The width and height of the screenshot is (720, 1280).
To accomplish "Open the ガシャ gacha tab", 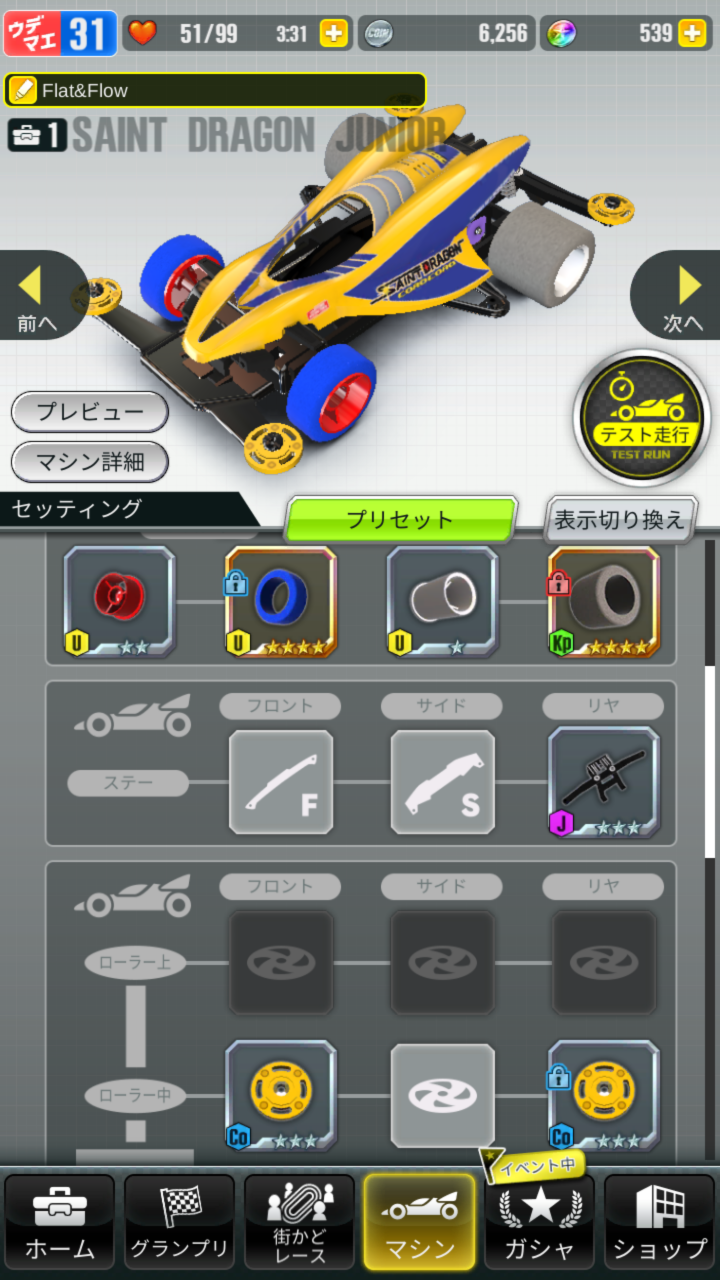I will tap(540, 1222).
